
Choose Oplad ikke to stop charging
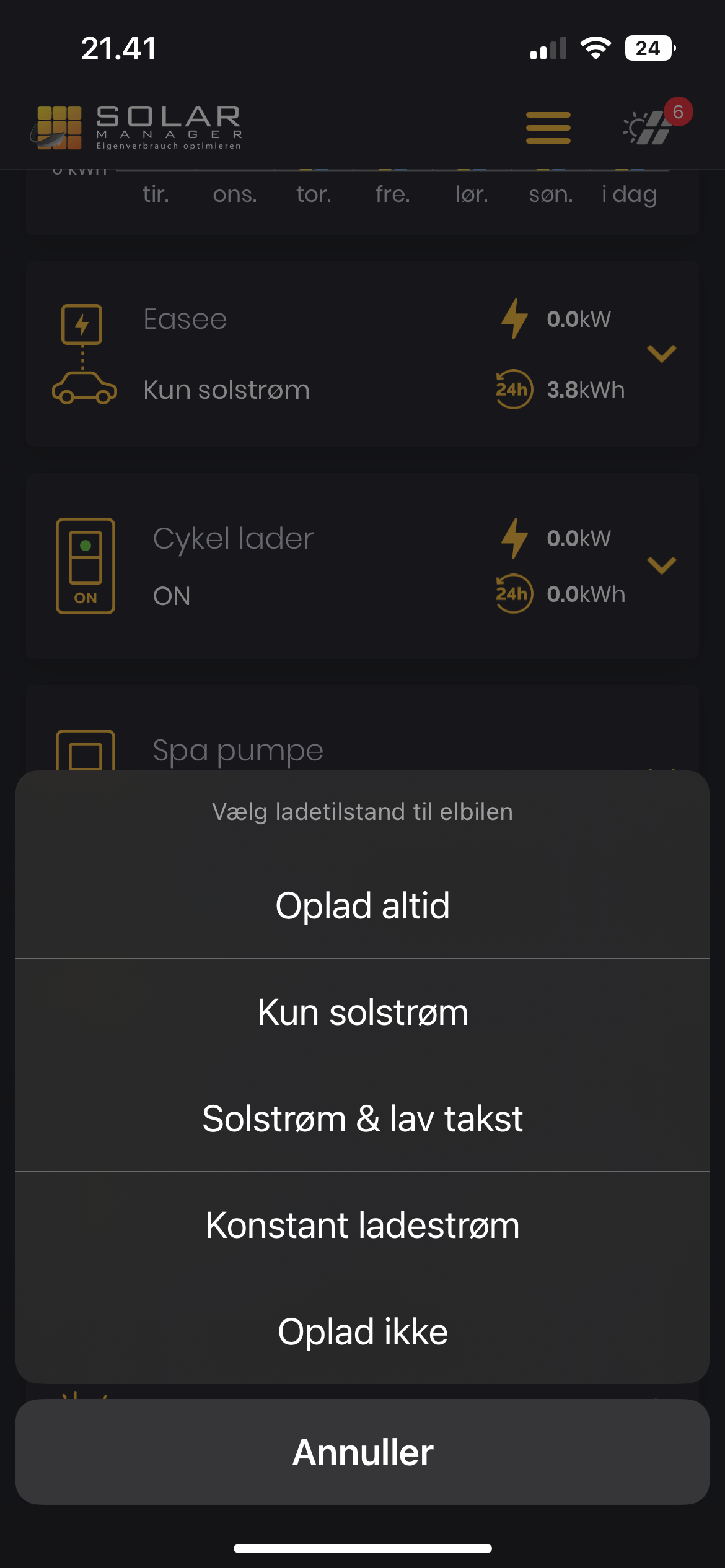pos(362,1331)
